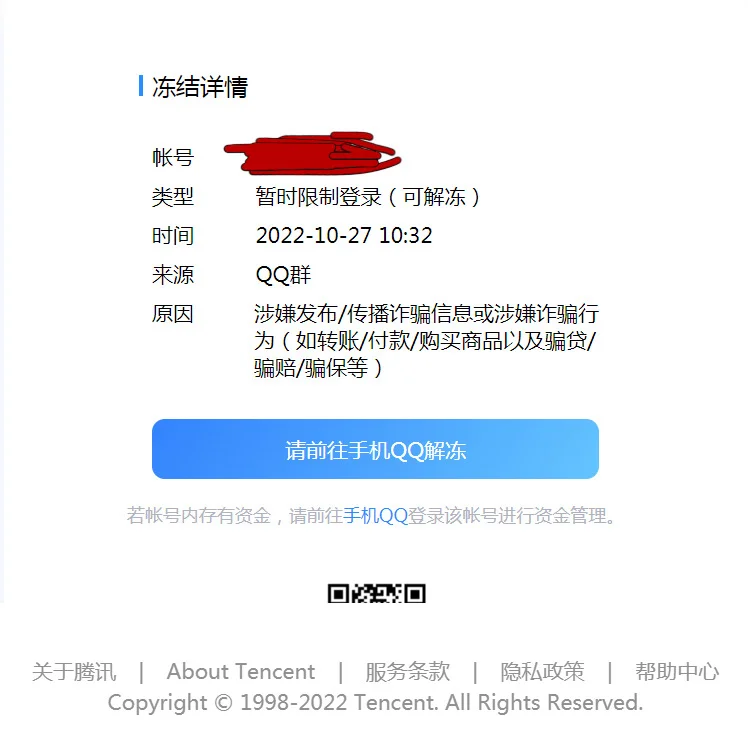The height and width of the screenshot is (734, 748).
Task: Open About Tencent footer link
Action: pos(241,672)
